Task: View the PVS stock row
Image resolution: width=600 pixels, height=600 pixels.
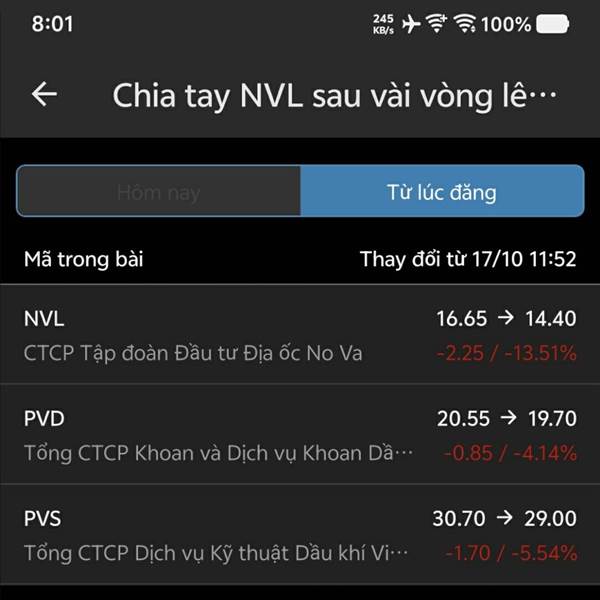Action: (300, 535)
